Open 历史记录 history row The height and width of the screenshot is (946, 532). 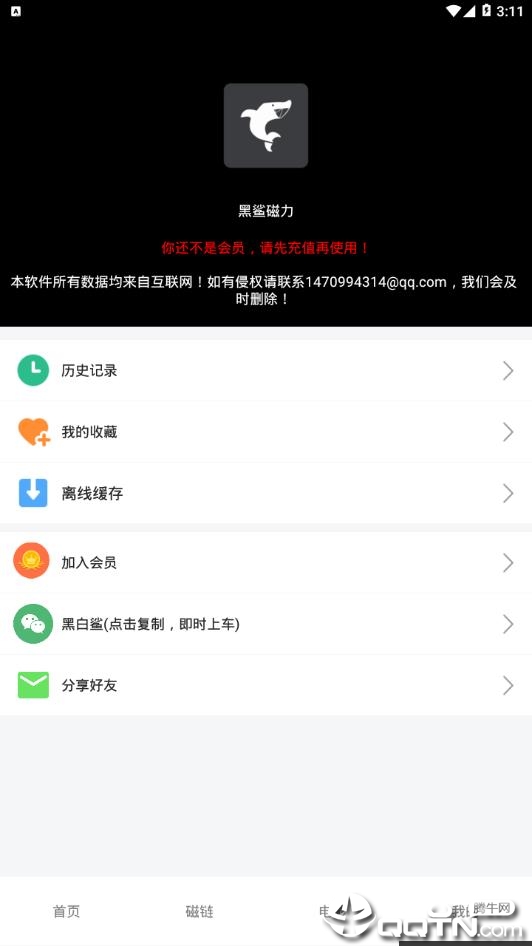point(266,370)
